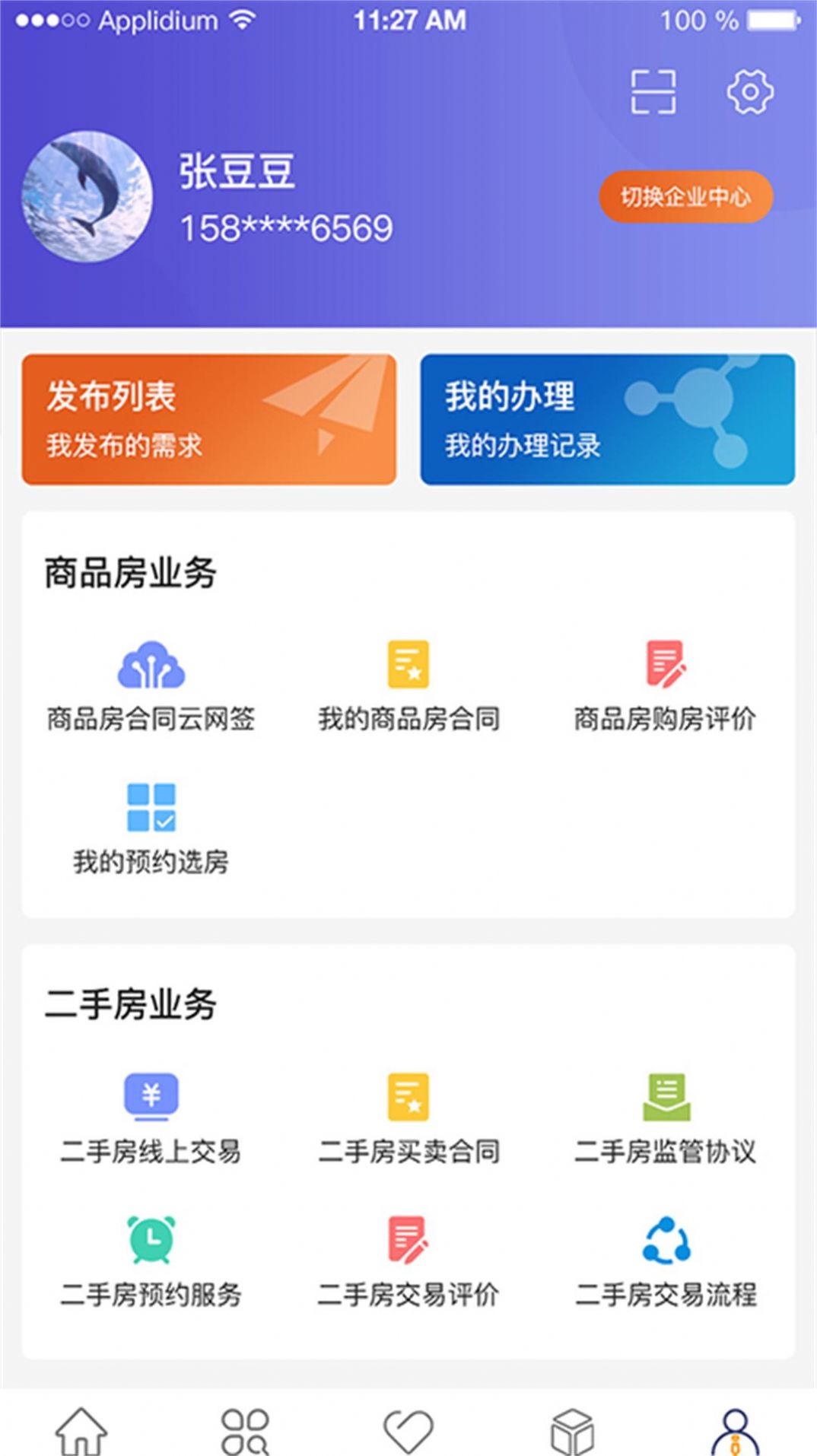Switch to the category search tab
Viewport: 817px width, 1456px height.
click(244, 1430)
